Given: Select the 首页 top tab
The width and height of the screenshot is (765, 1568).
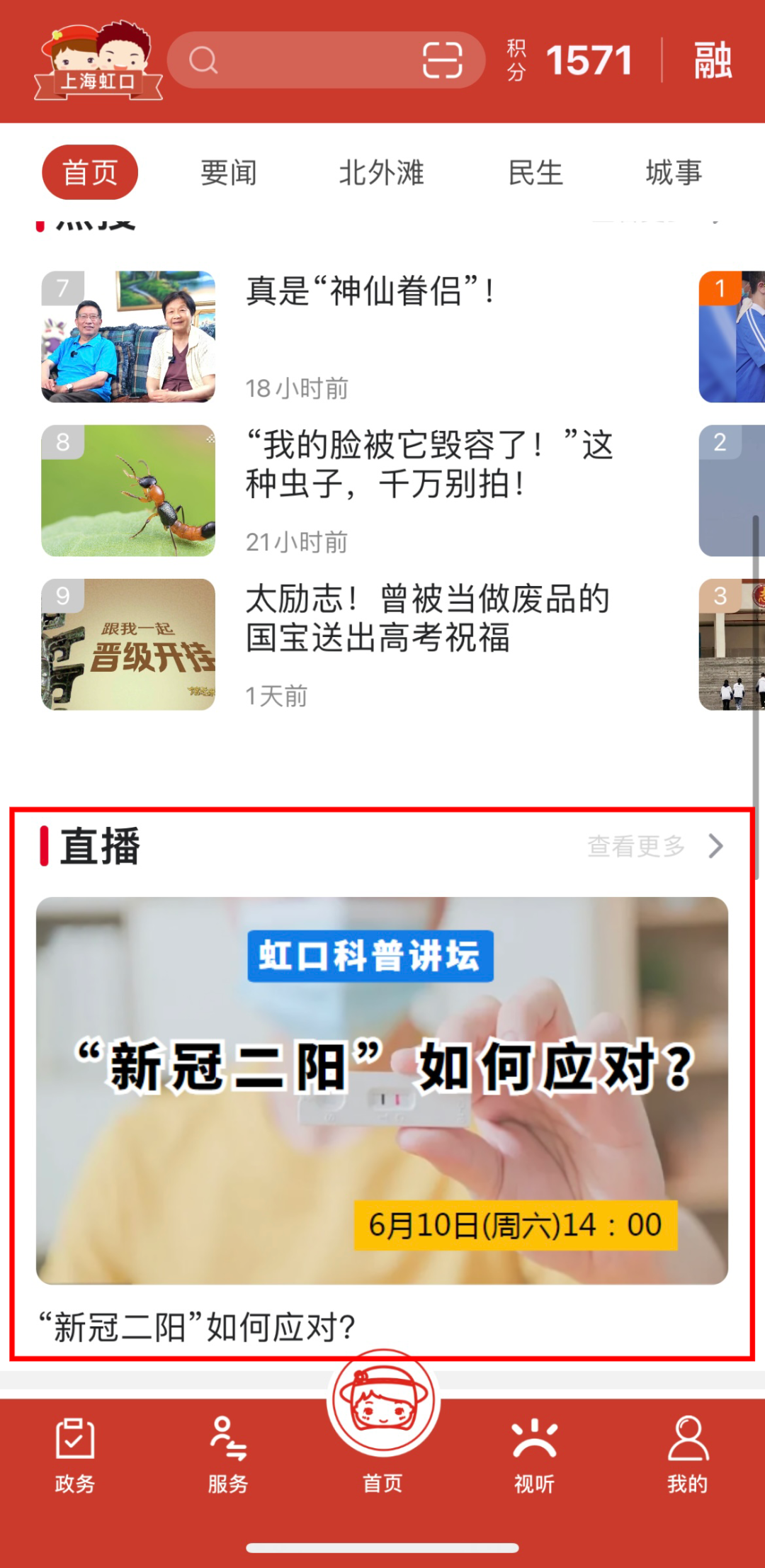Looking at the screenshot, I should pyautogui.click(x=90, y=173).
